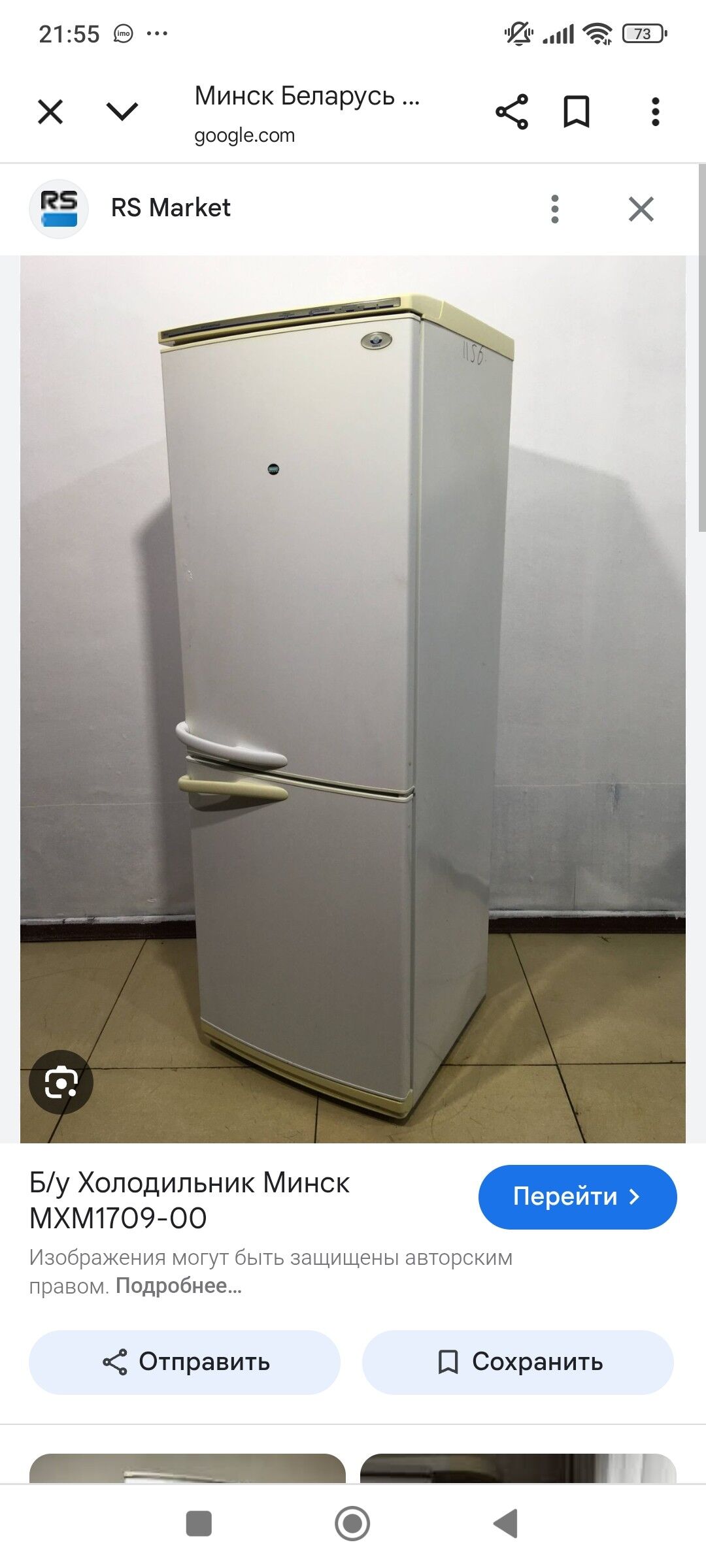Open the refrigerator image full view
Image resolution: width=706 pixels, height=1568 pixels.
point(353,653)
